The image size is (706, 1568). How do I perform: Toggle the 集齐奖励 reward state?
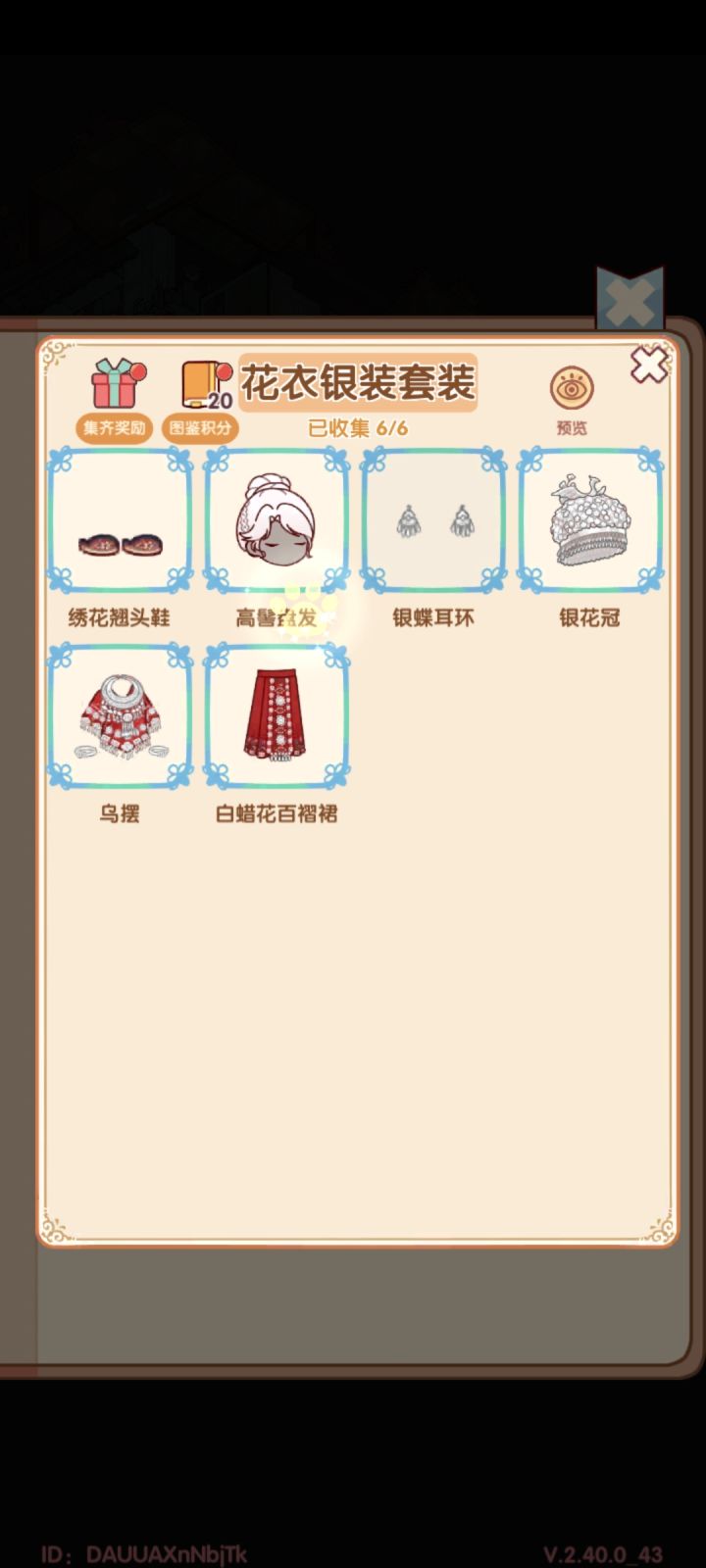pos(114,428)
